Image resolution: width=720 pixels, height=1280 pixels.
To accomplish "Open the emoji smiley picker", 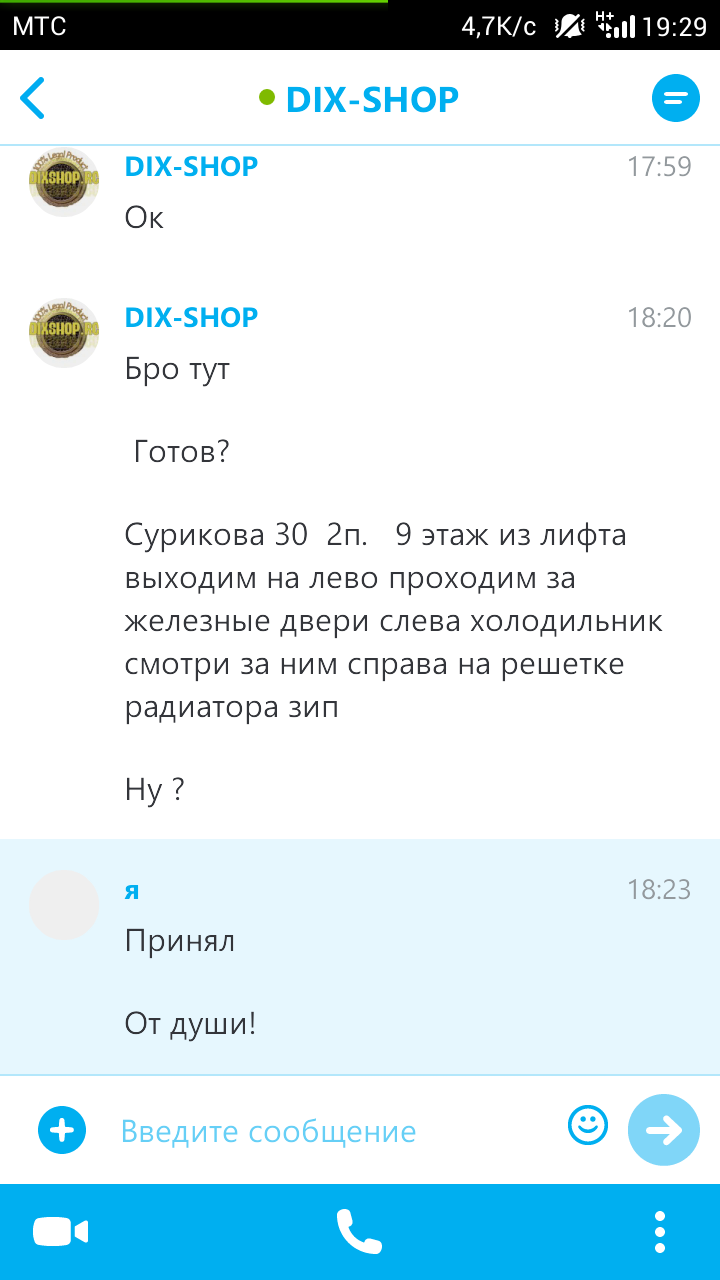I will (x=588, y=1125).
